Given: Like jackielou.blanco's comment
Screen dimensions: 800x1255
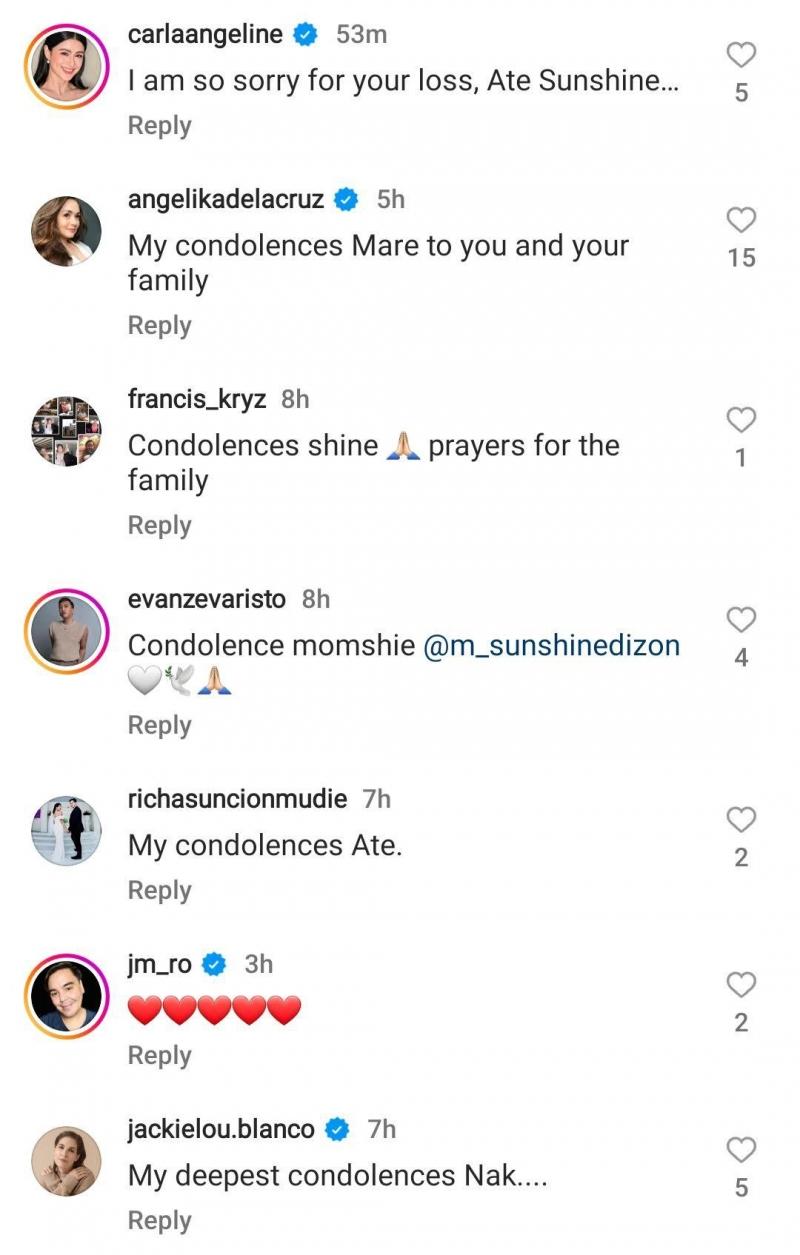Looking at the screenshot, I should [x=741, y=1150].
